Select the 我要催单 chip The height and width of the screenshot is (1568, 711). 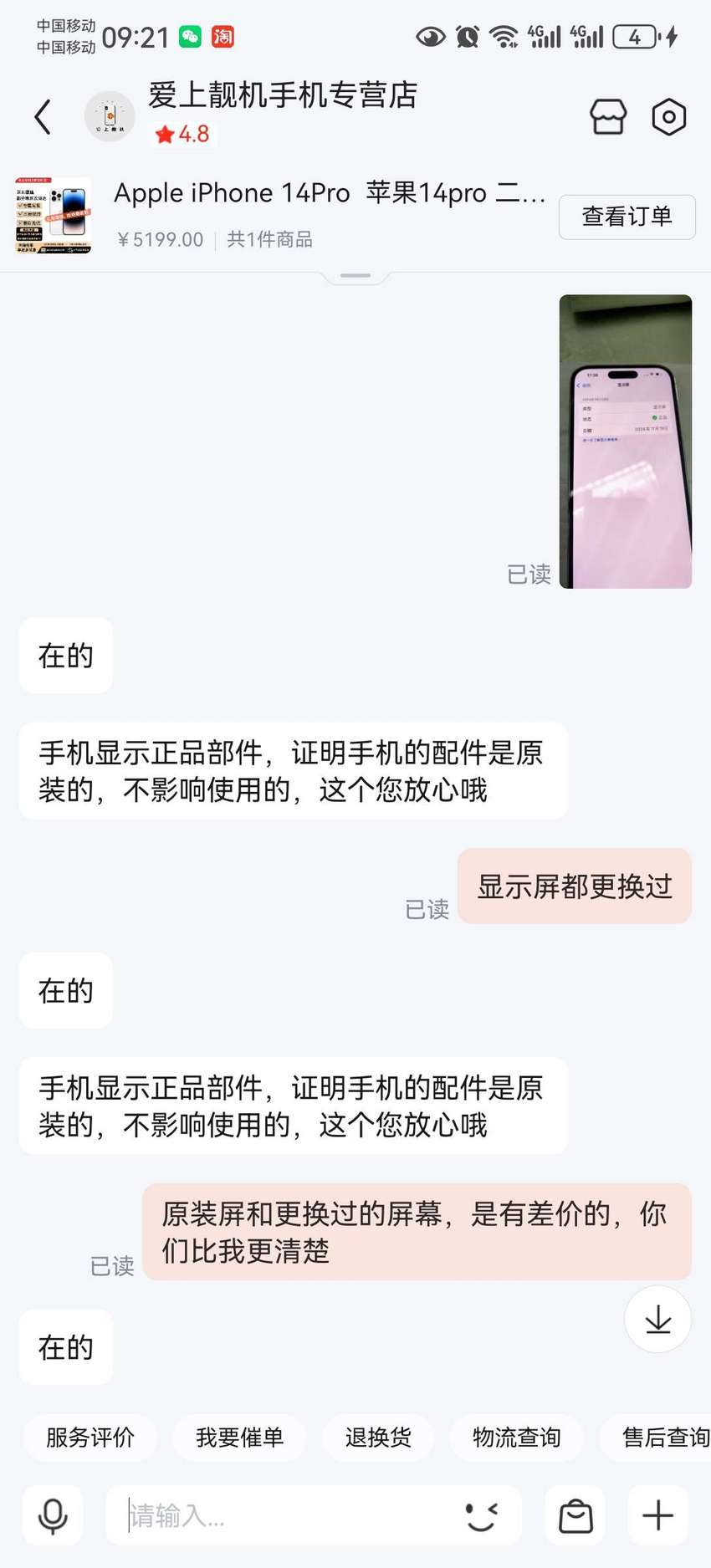(239, 1437)
